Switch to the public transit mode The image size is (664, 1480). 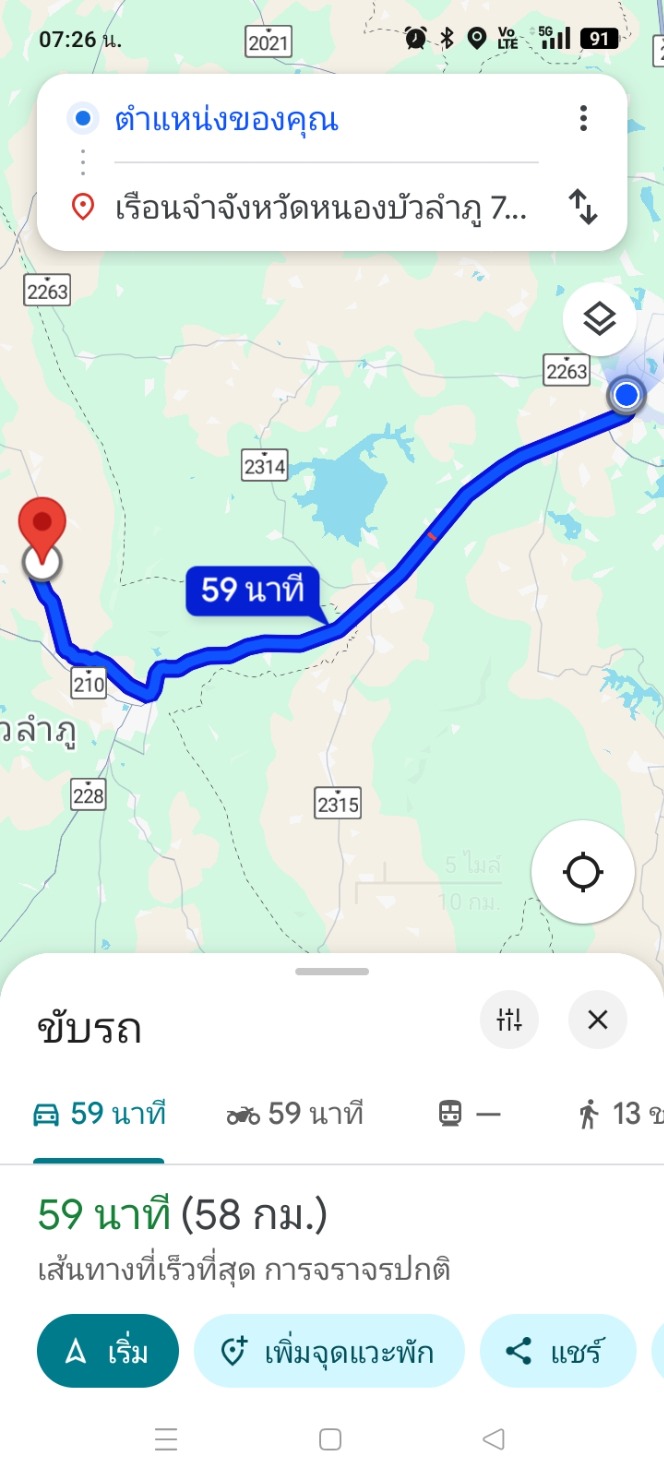pyautogui.click(x=469, y=1114)
